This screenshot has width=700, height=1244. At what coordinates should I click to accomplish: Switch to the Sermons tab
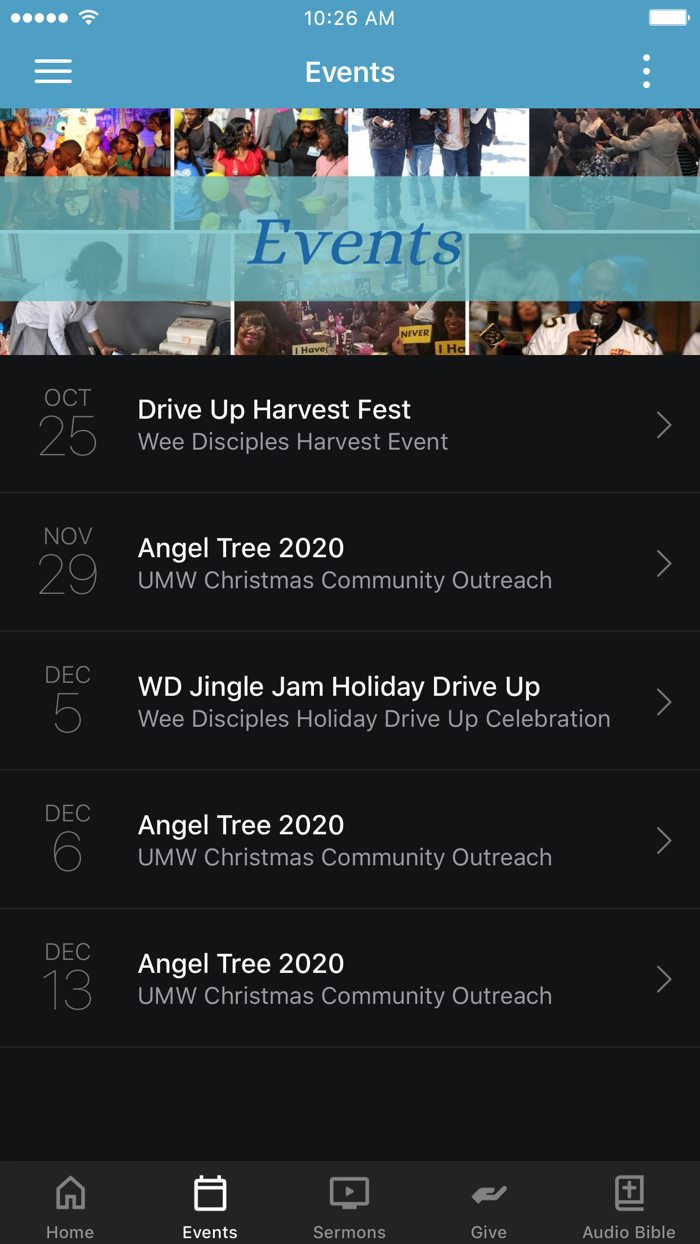pyautogui.click(x=349, y=1205)
